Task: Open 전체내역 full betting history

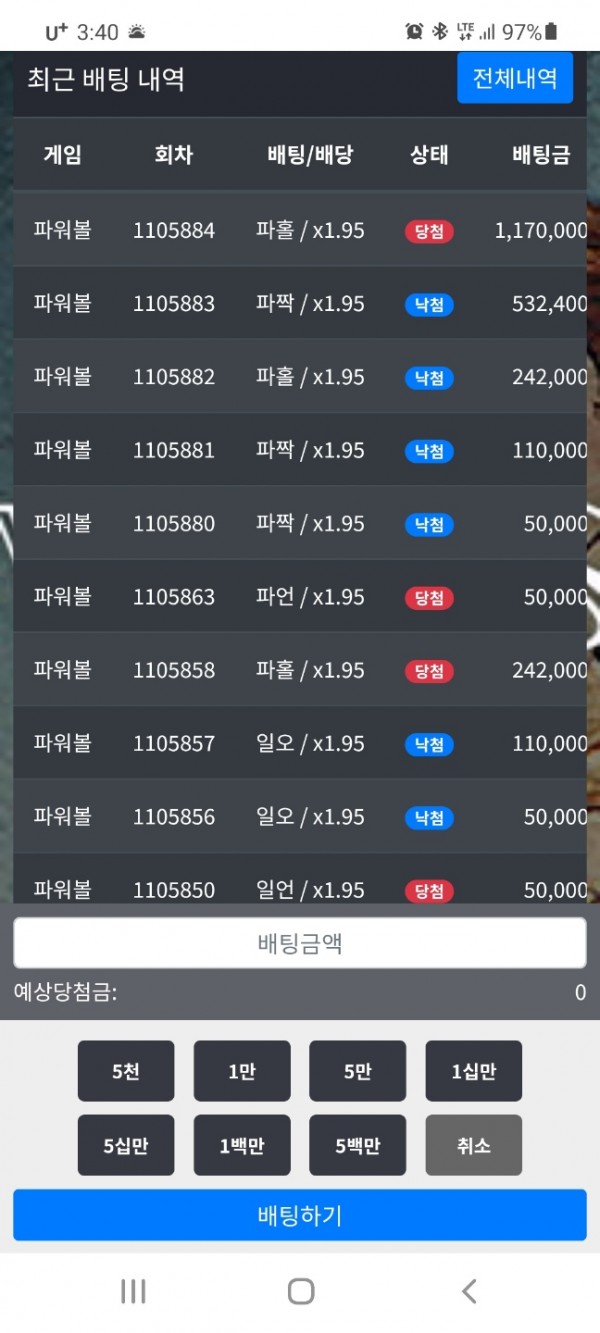Action: [x=515, y=78]
